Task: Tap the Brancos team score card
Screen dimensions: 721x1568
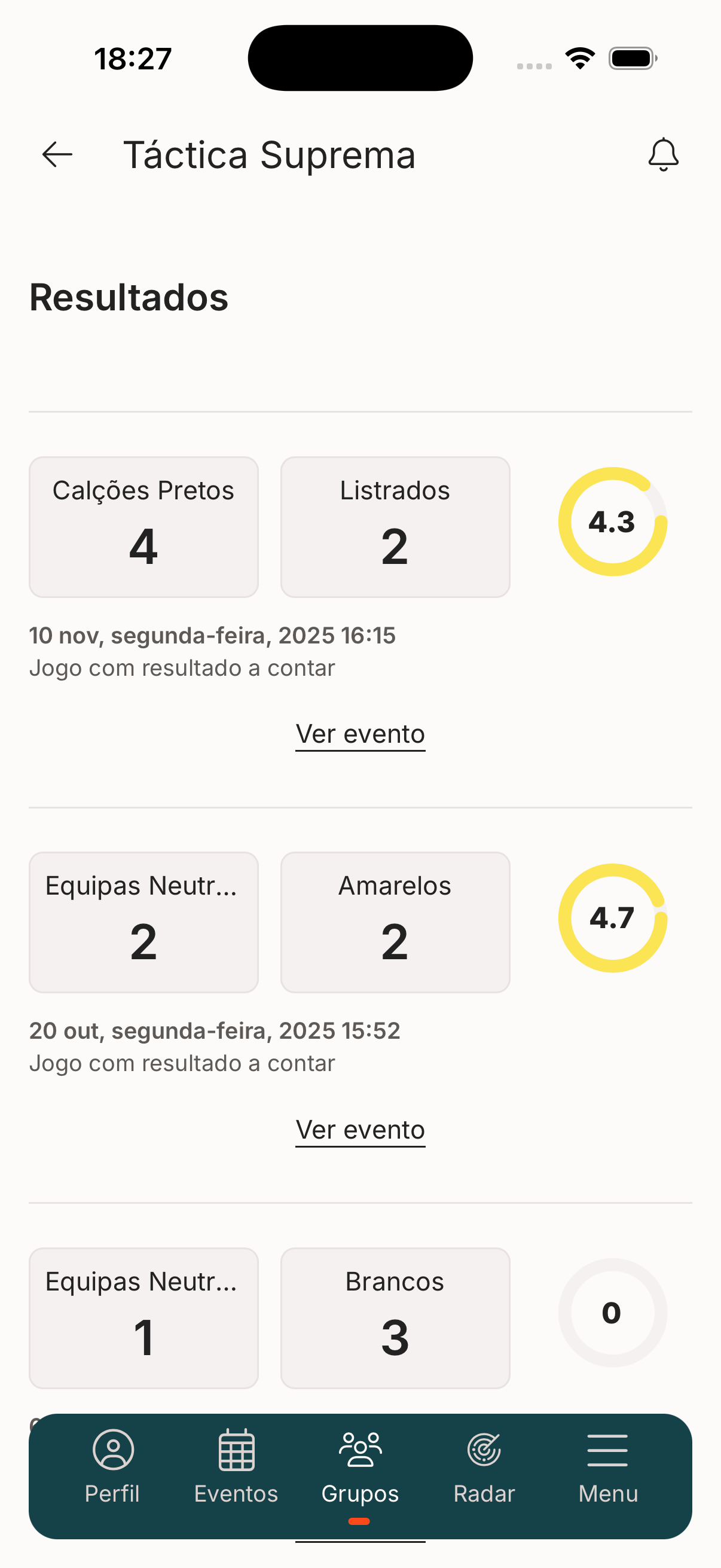Action: (395, 1318)
